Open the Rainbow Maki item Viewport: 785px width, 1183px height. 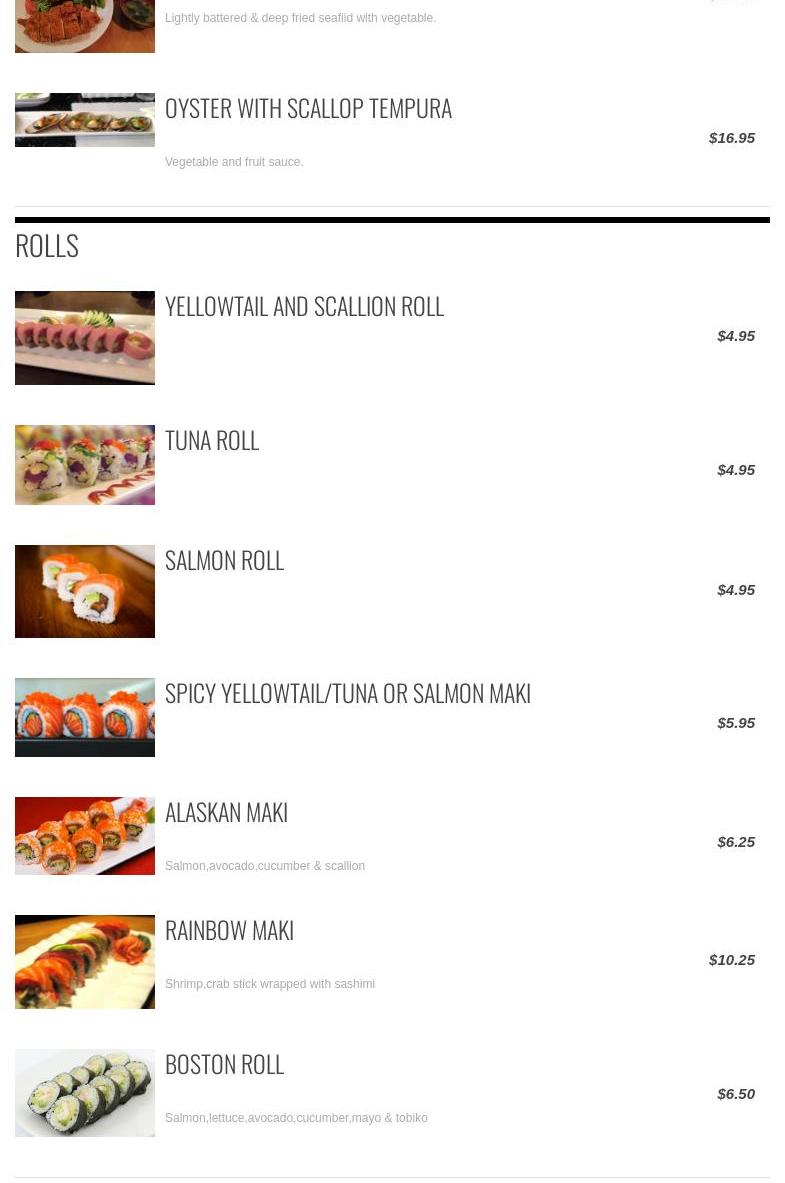229,930
